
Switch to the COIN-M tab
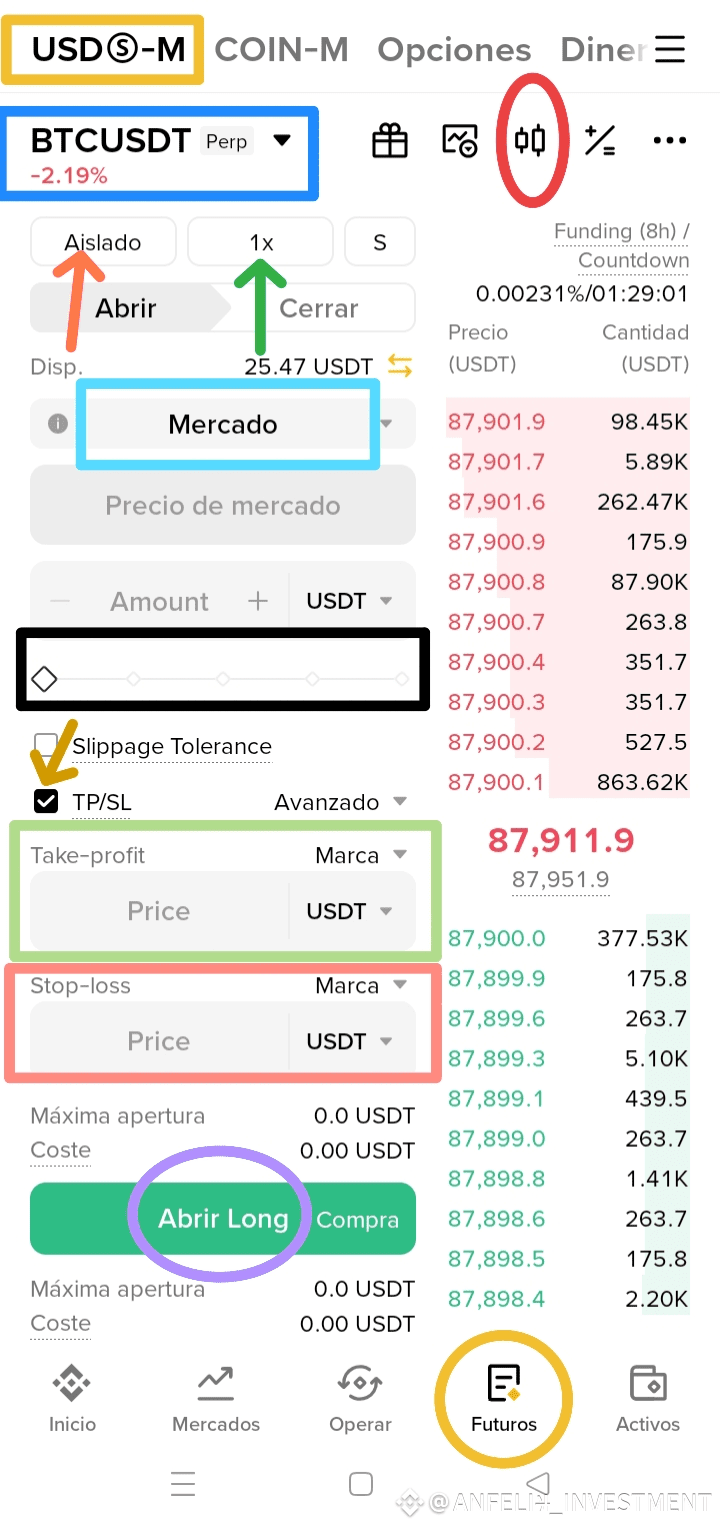click(x=281, y=49)
